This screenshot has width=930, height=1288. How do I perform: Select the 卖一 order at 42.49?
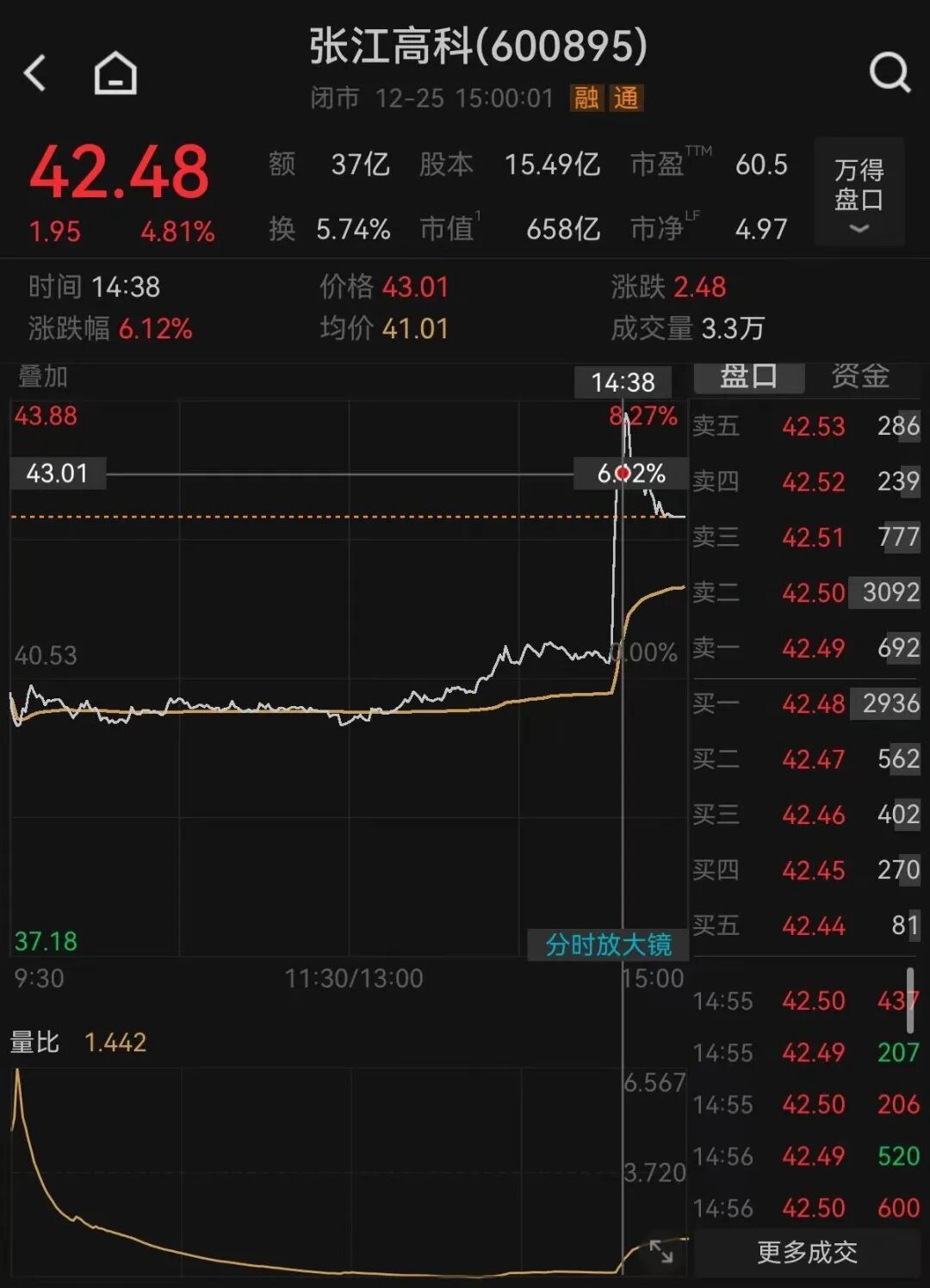(x=806, y=647)
